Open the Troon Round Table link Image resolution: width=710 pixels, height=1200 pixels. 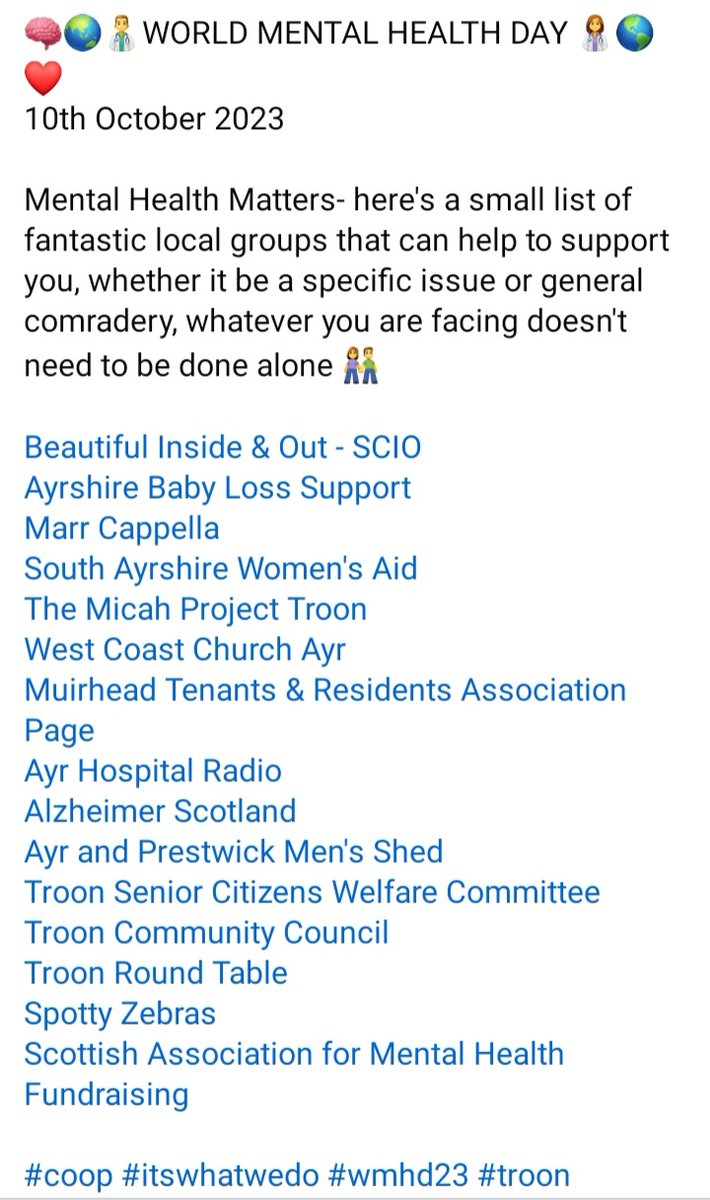(156, 973)
